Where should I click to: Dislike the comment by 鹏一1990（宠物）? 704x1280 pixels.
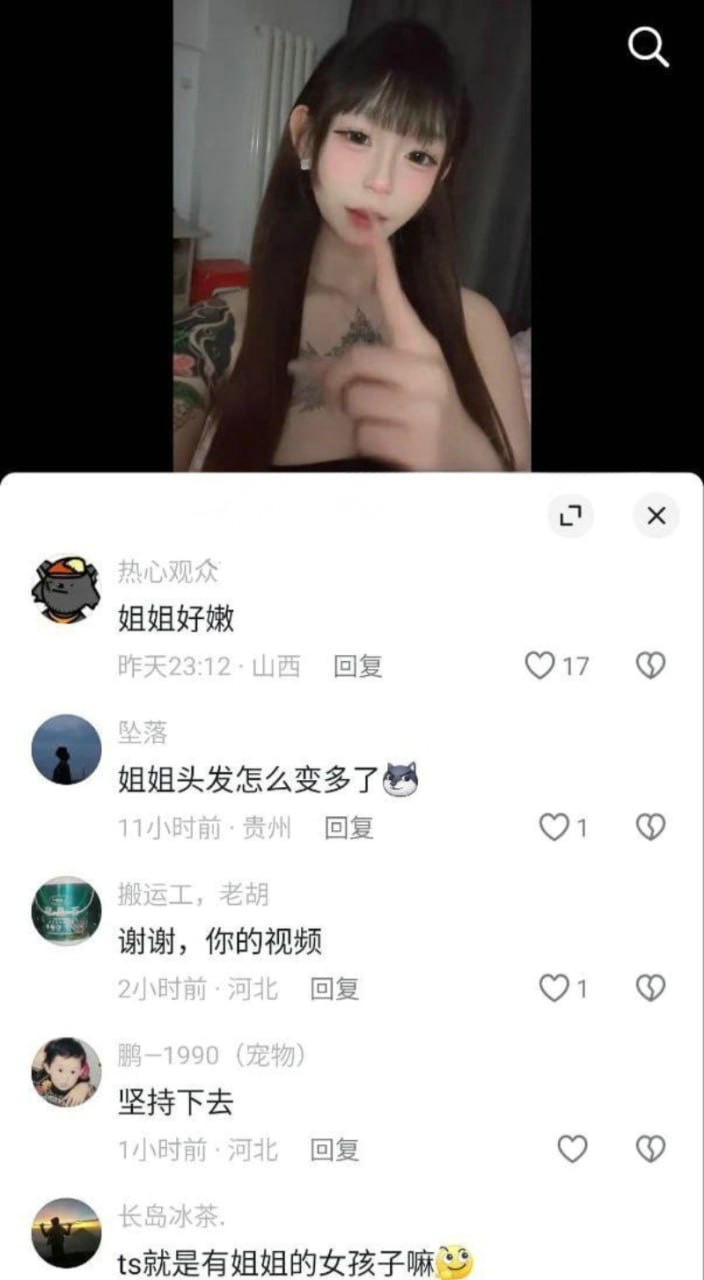pyautogui.click(x=651, y=1150)
